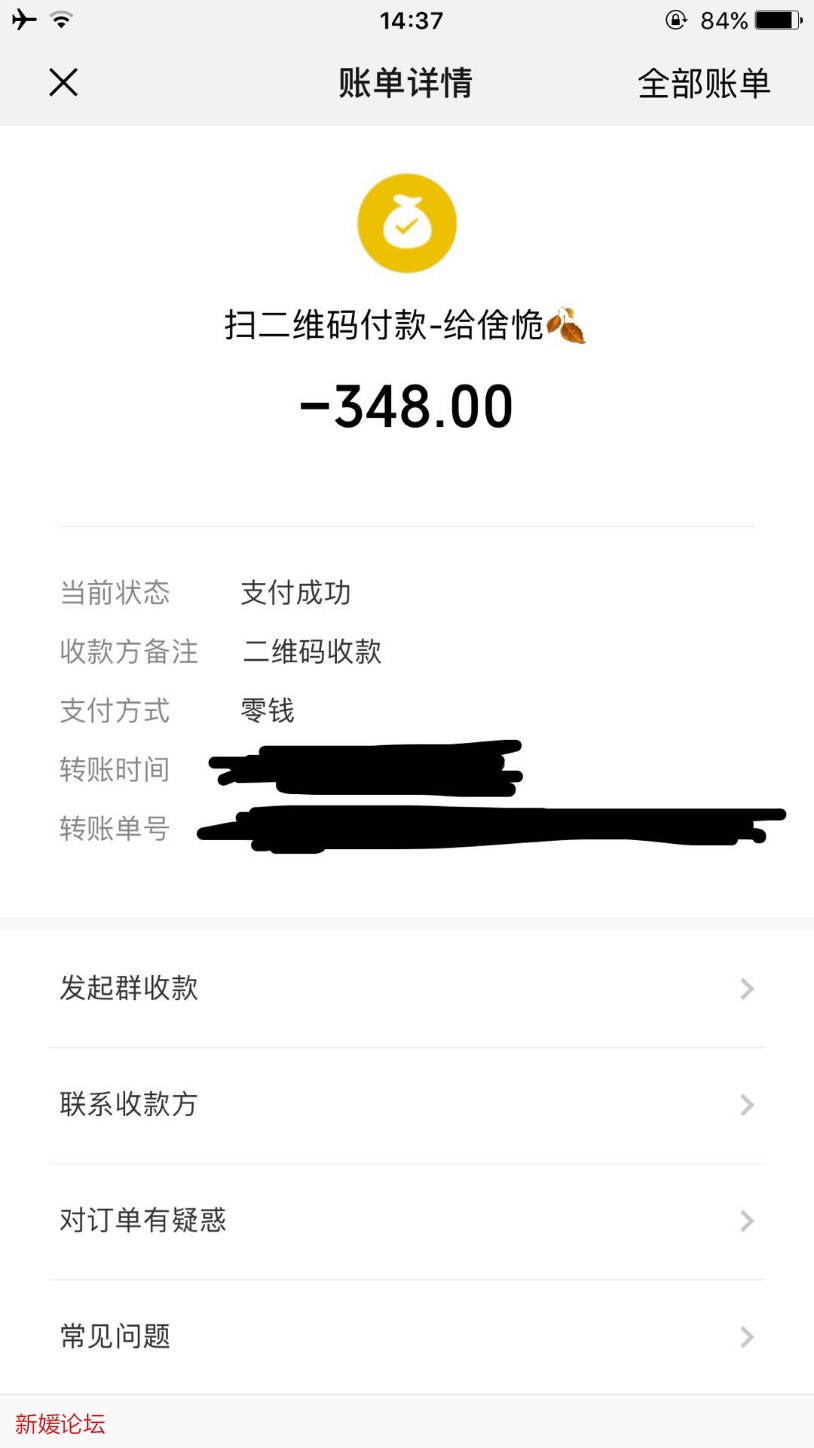The width and height of the screenshot is (814, 1448).
Task: View 常见问题 FAQ
Action: [406, 1337]
